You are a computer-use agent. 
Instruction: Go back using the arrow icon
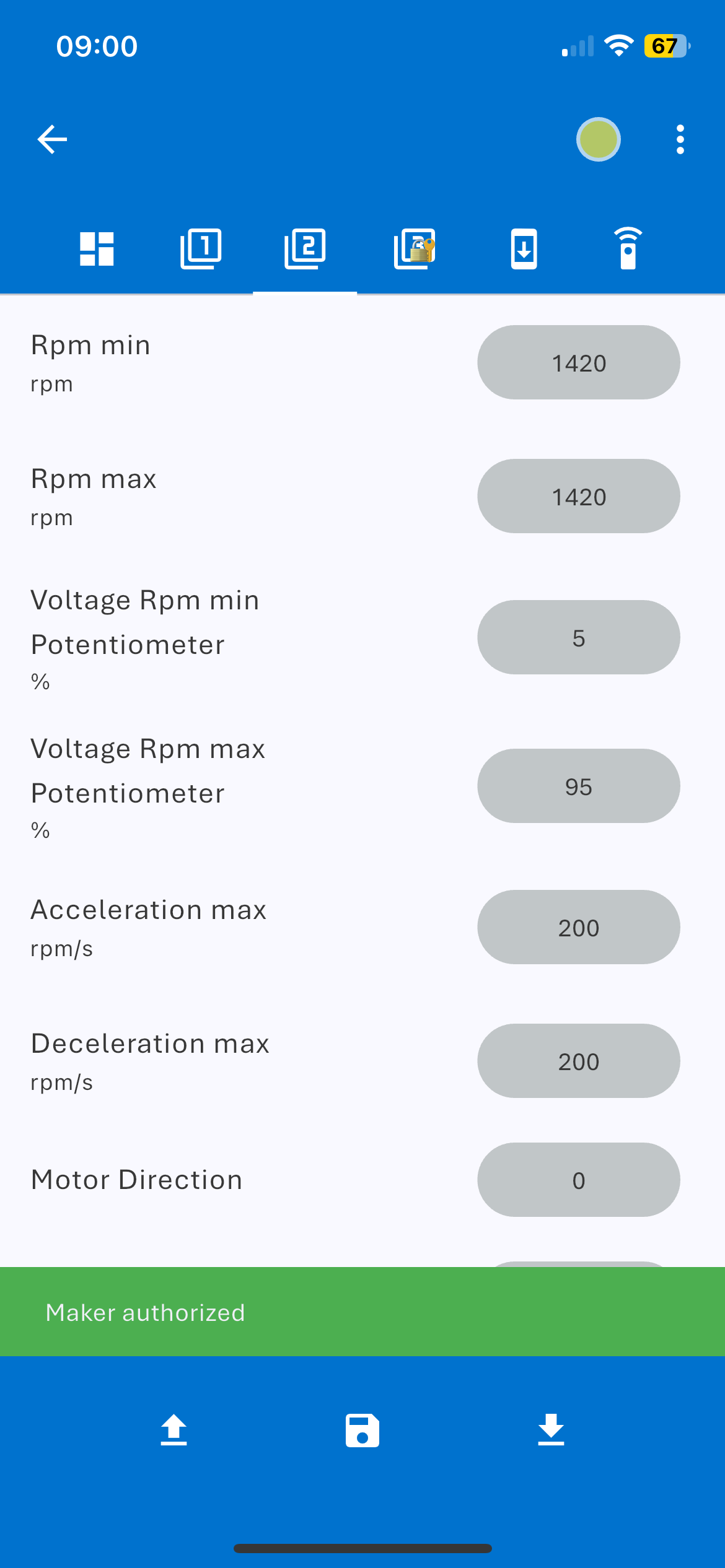tap(52, 139)
